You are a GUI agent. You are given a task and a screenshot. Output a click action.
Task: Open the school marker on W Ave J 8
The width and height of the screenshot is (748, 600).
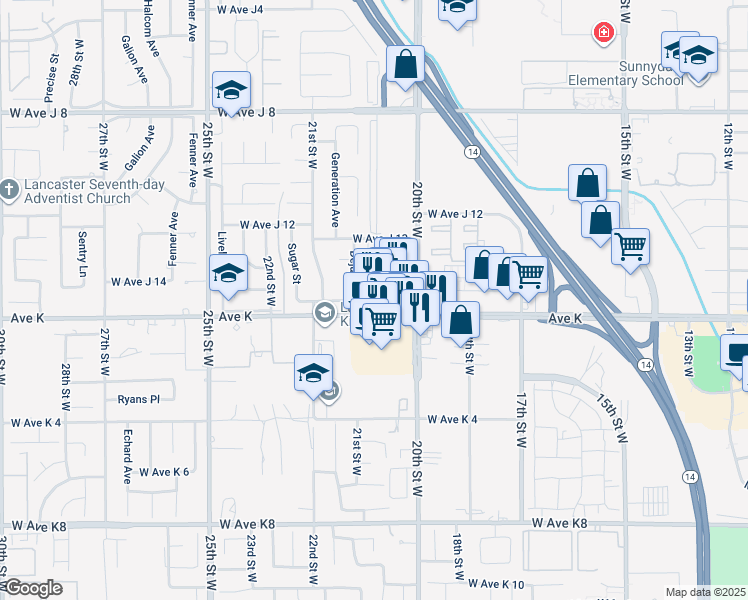(231, 91)
